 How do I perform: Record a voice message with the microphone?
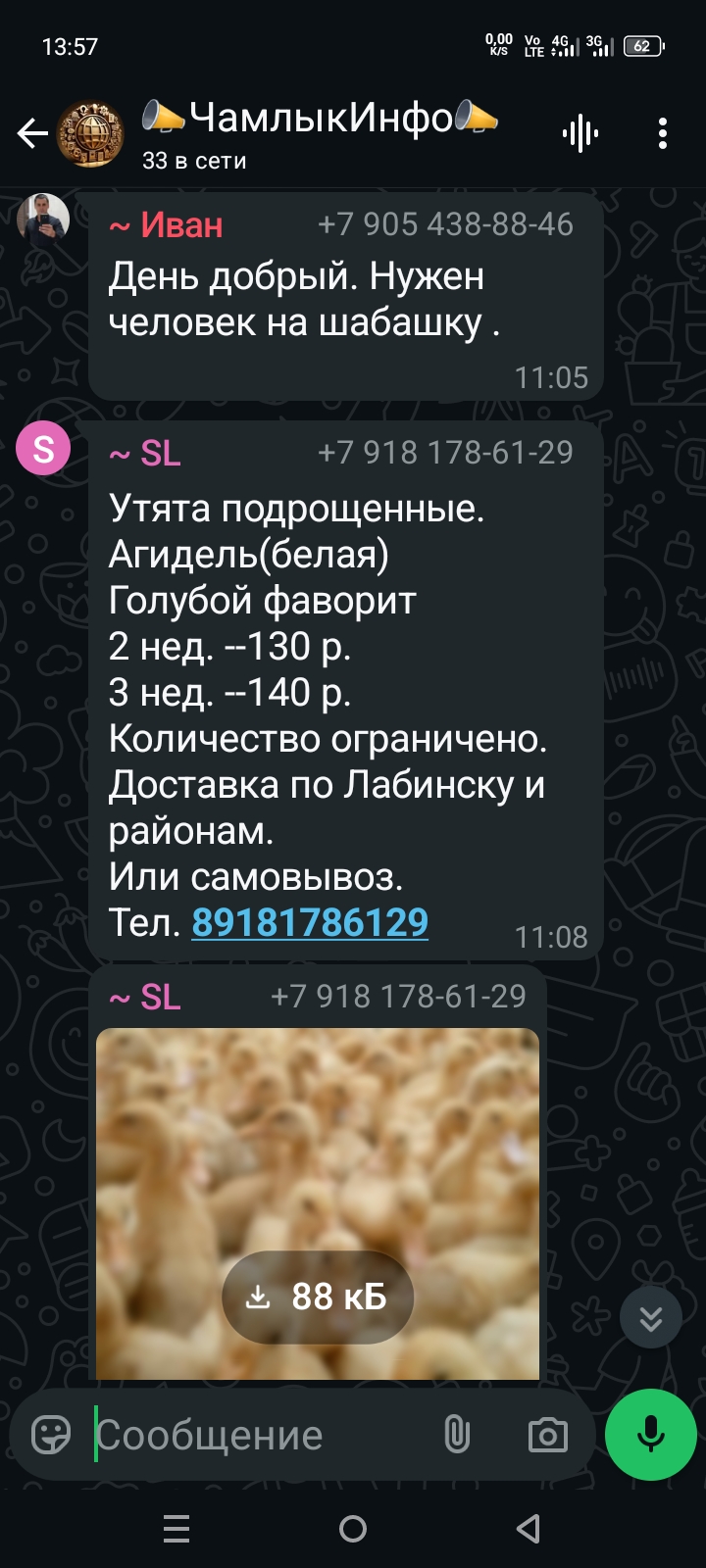coord(650,1435)
